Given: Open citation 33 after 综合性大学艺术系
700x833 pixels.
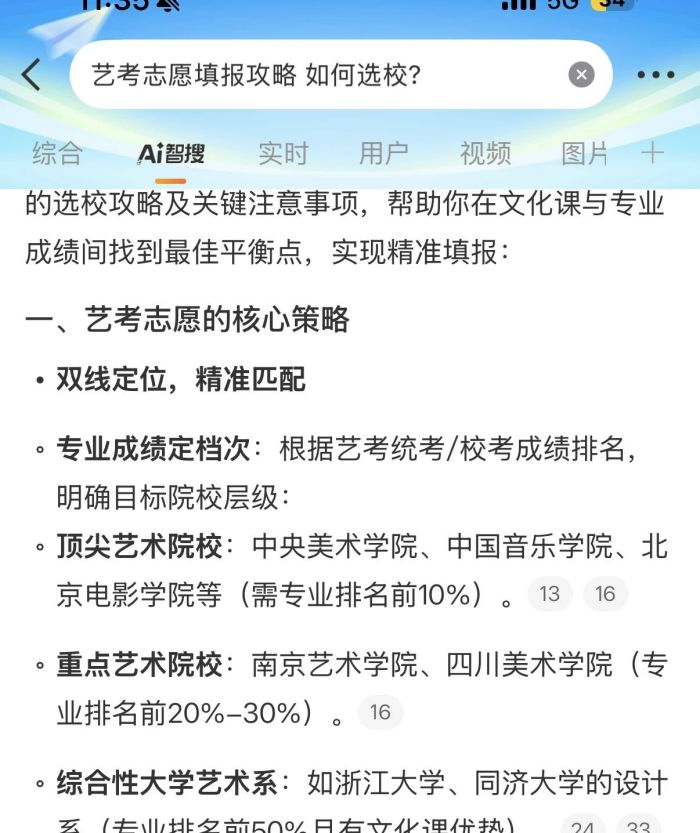Looking at the screenshot, I should (638, 826).
